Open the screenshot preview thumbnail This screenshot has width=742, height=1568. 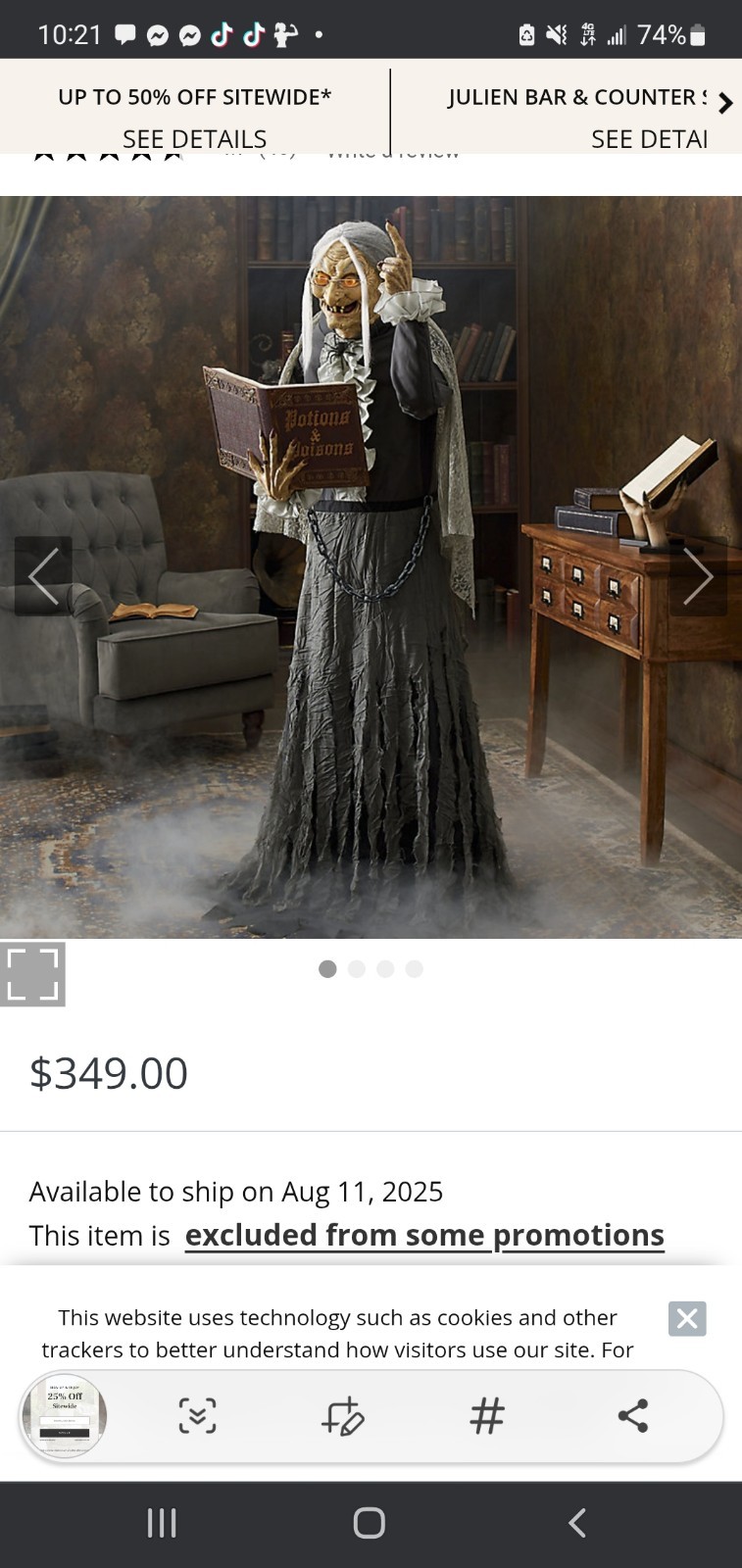pos(65,1415)
